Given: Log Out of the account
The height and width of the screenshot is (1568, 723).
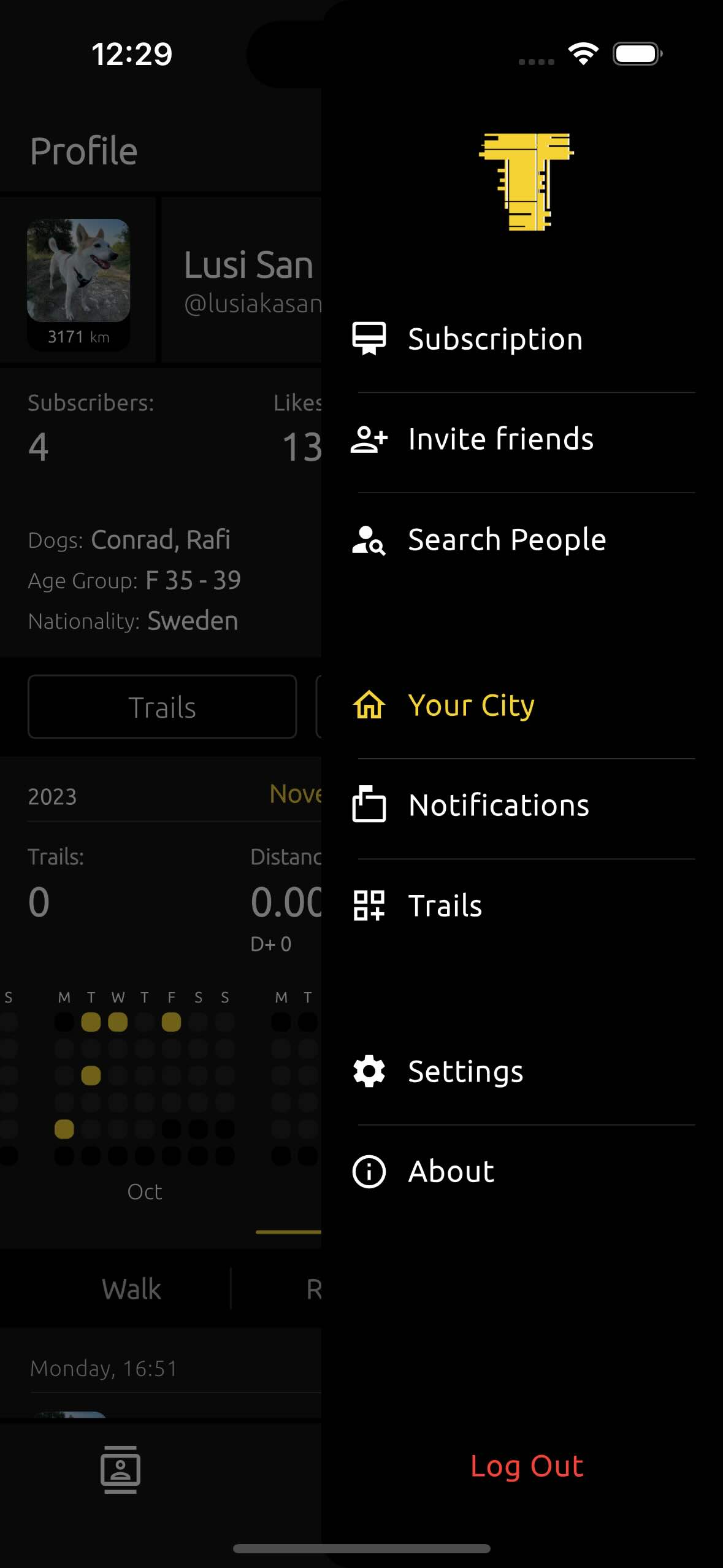Looking at the screenshot, I should pos(526,1466).
